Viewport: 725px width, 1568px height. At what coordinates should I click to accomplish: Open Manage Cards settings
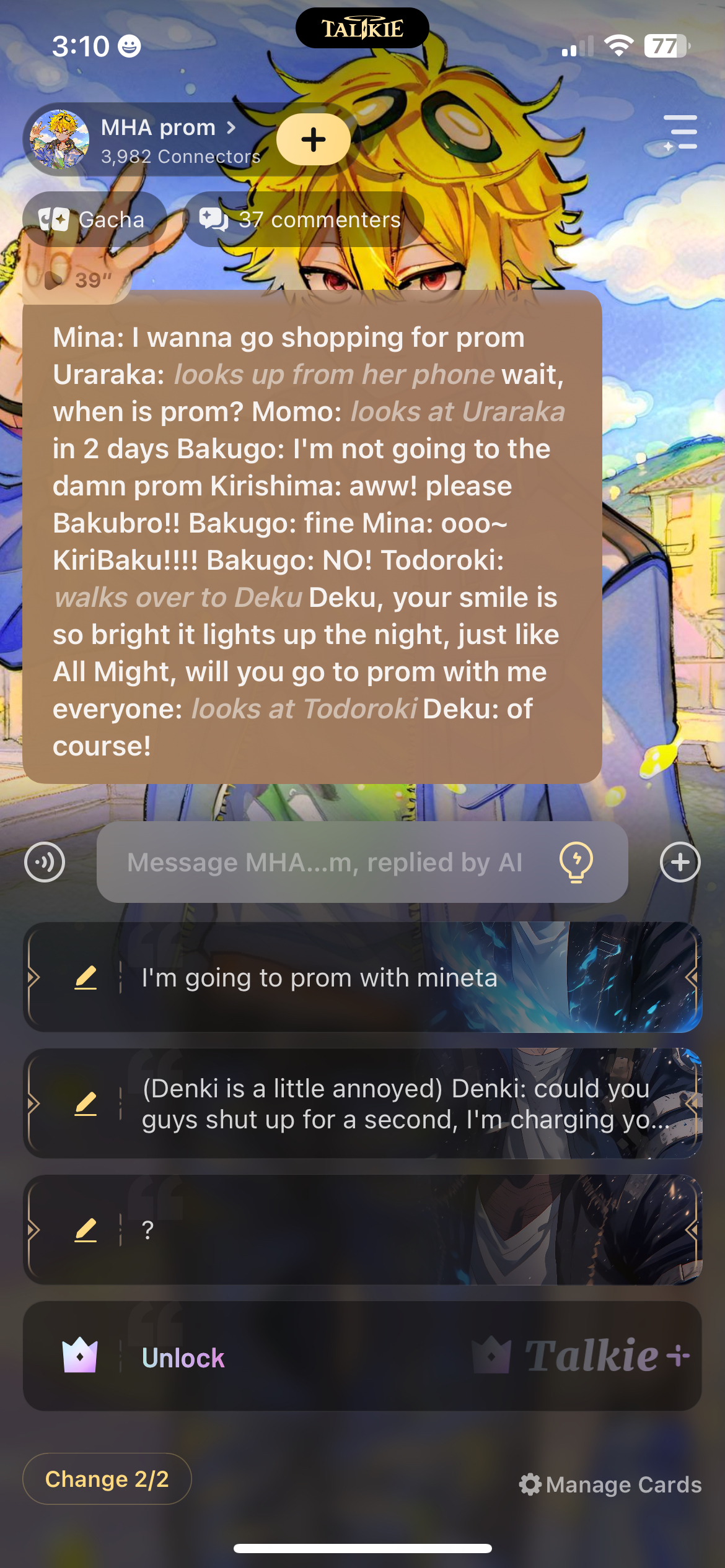[x=610, y=1484]
